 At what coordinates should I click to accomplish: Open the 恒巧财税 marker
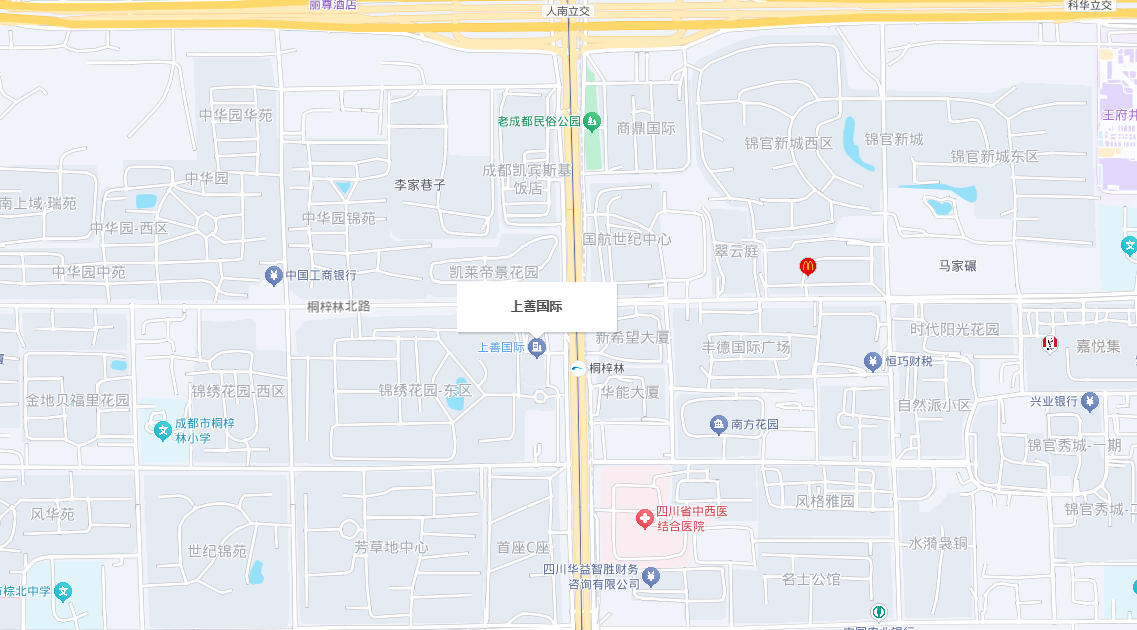872,361
